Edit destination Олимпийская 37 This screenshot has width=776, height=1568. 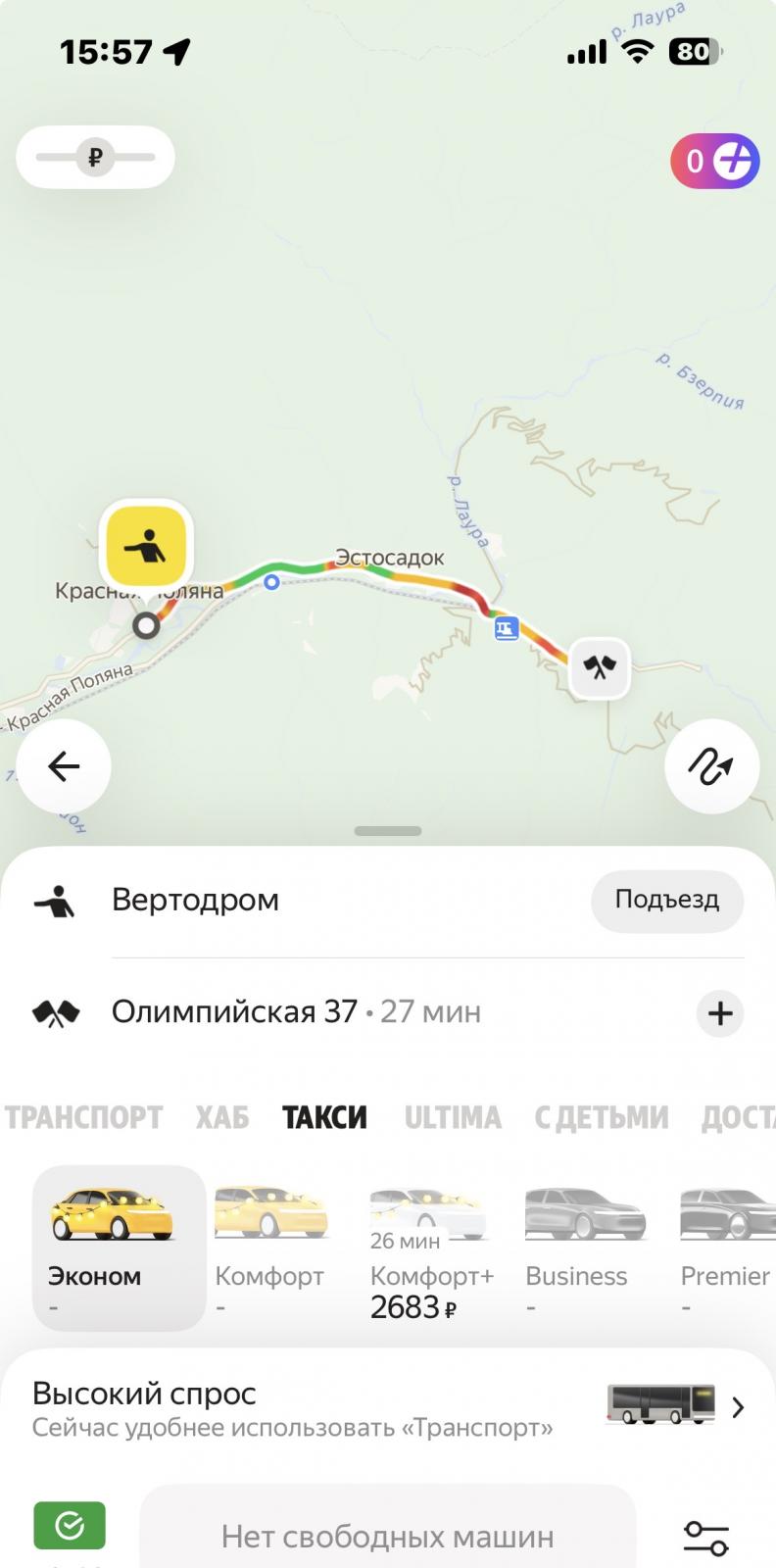click(x=235, y=1011)
